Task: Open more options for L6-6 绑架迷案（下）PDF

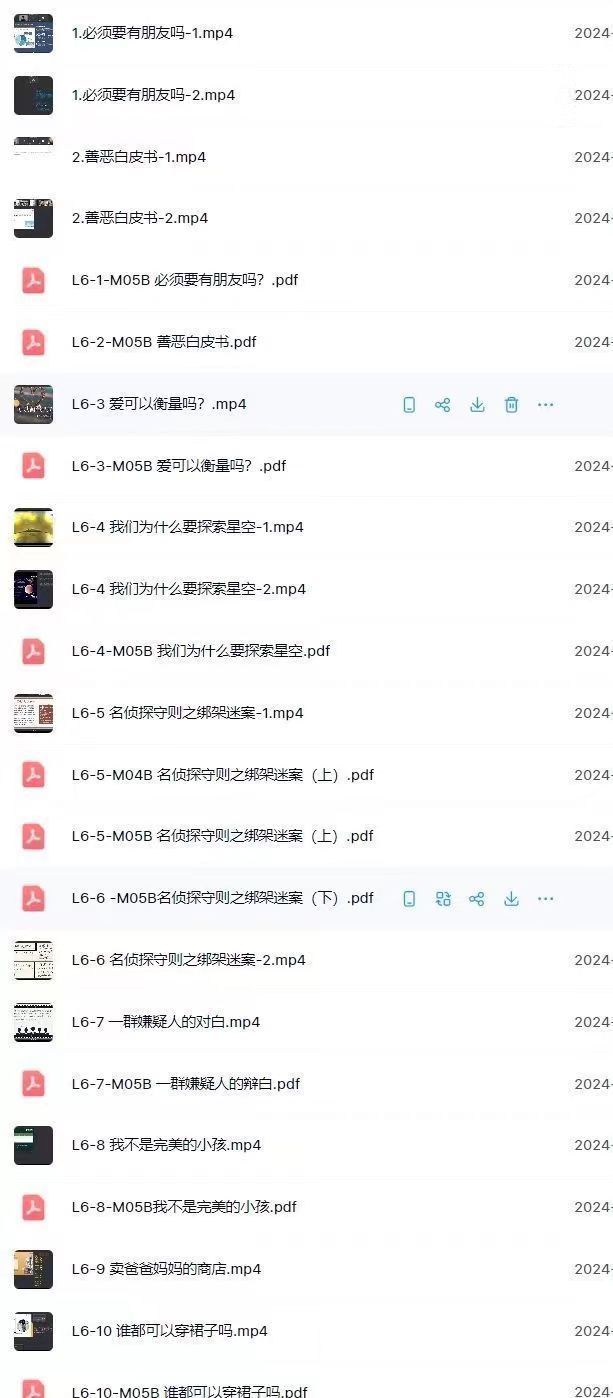Action: click(545, 899)
